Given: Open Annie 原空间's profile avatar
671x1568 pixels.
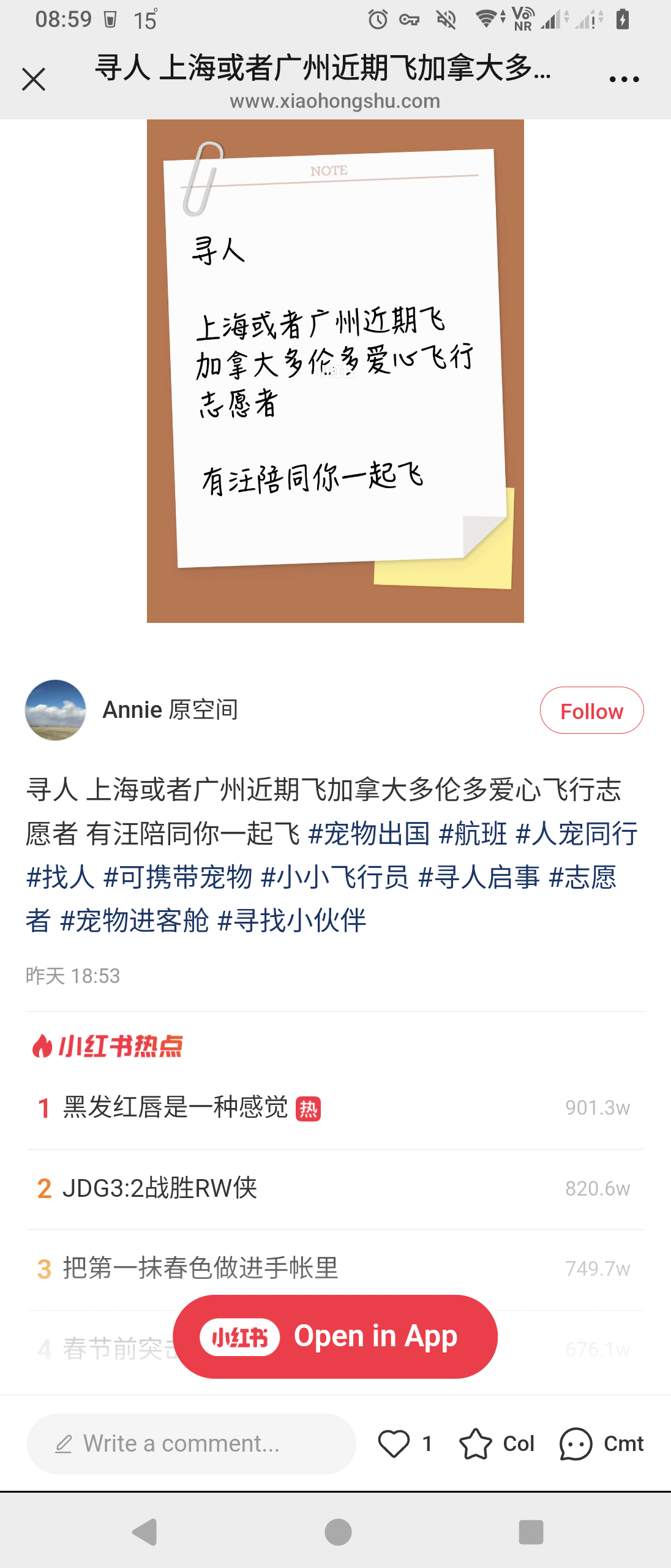Looking at the screenshot, I should pyautogui.click(x=56, y=710).
